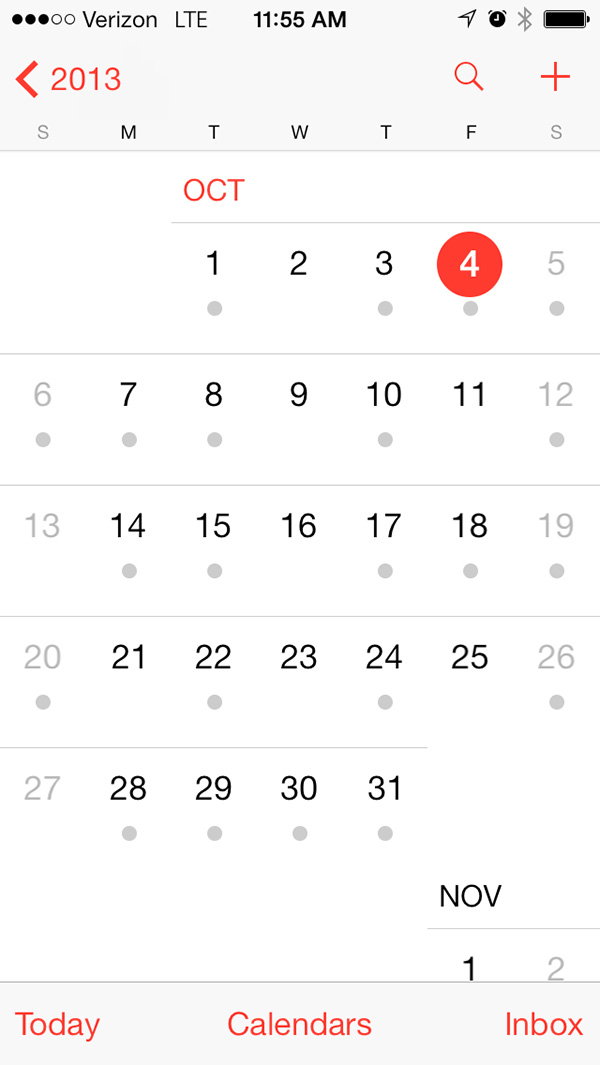Select October 1

coord(213,265)
